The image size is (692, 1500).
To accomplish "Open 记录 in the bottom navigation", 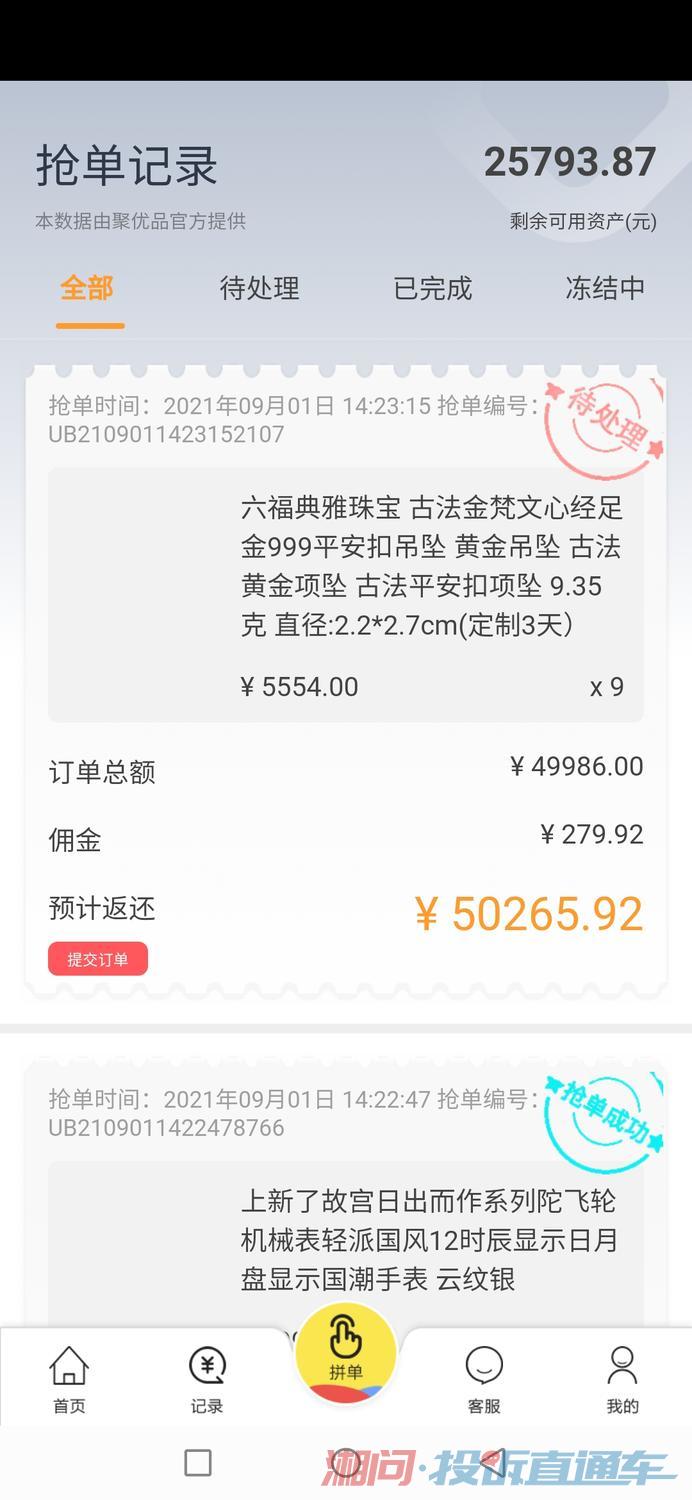I will click(x=207, y=1379).
